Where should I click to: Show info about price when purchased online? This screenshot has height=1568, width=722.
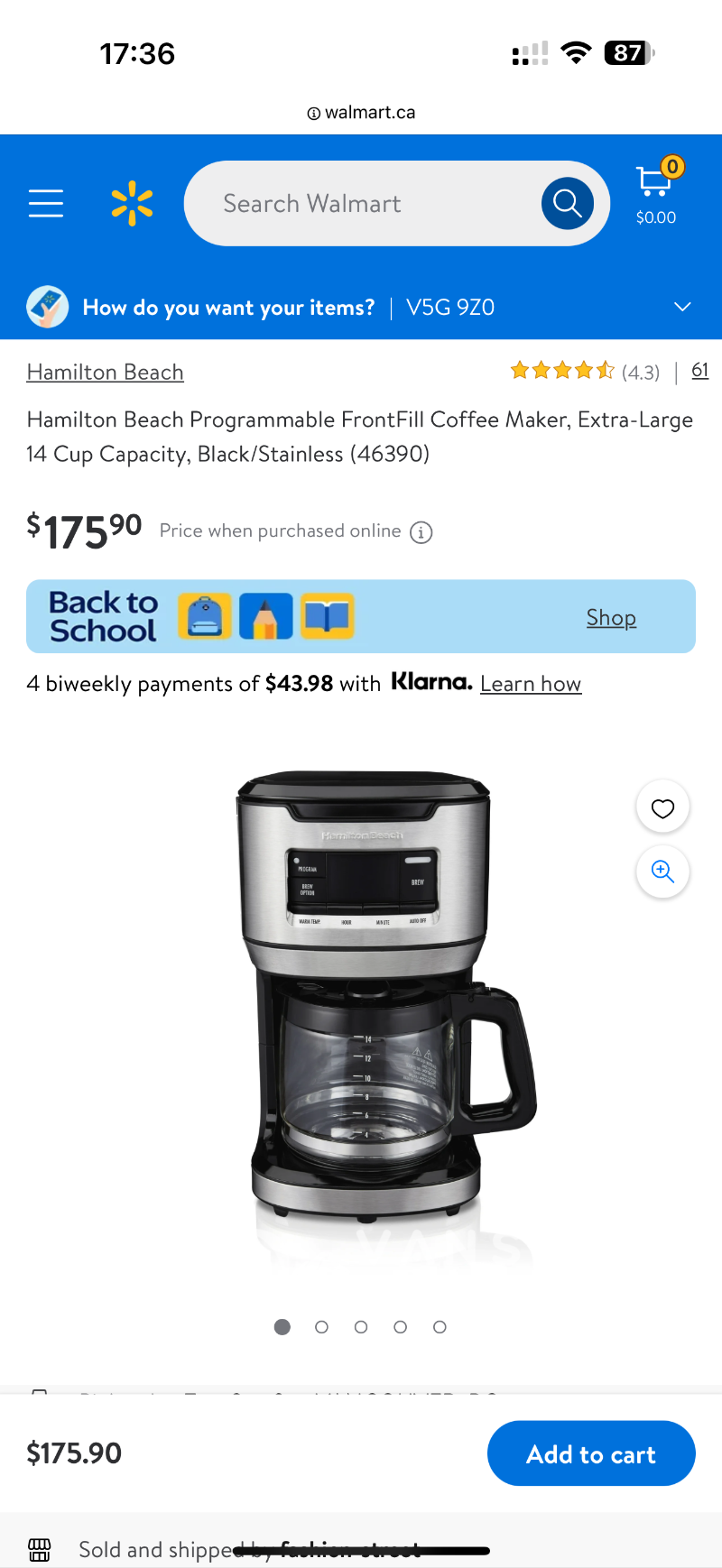pyautogui.click(x=421, y=532)
